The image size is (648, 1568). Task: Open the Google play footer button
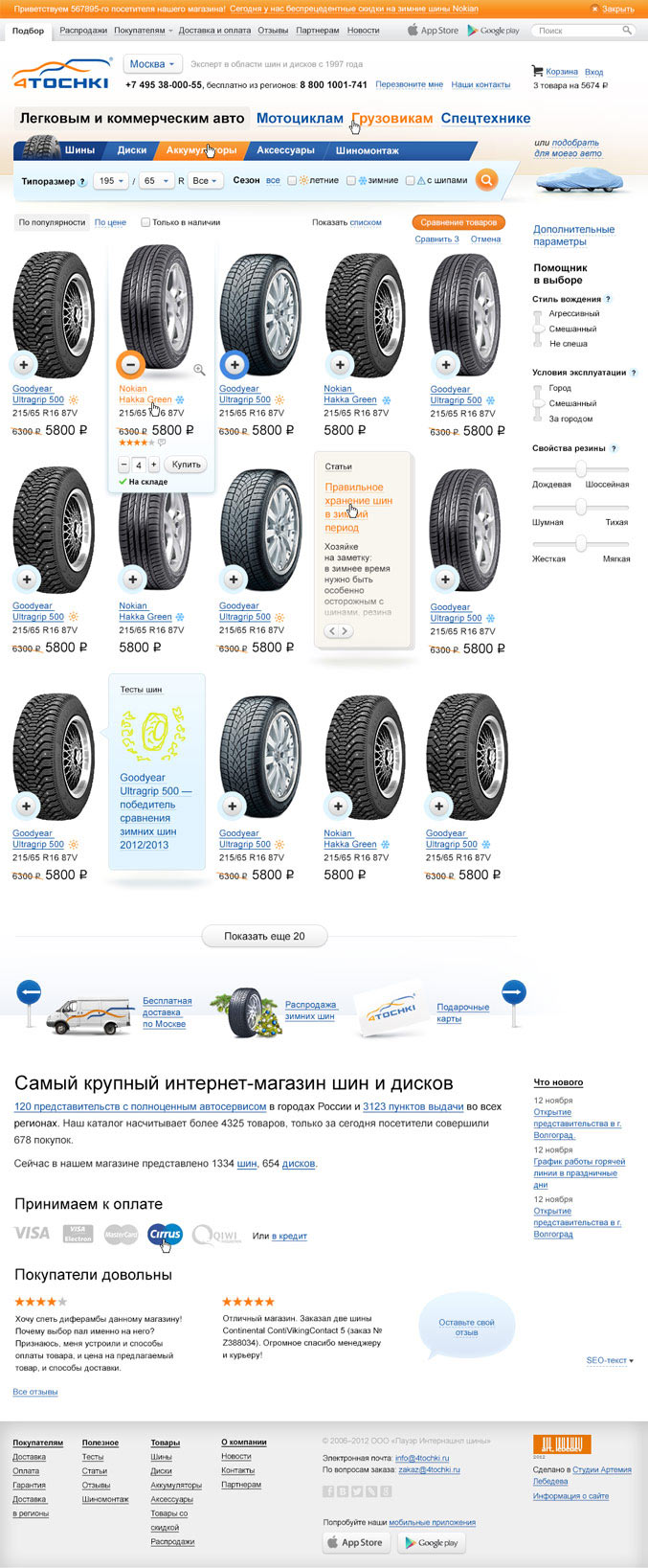433,1542
